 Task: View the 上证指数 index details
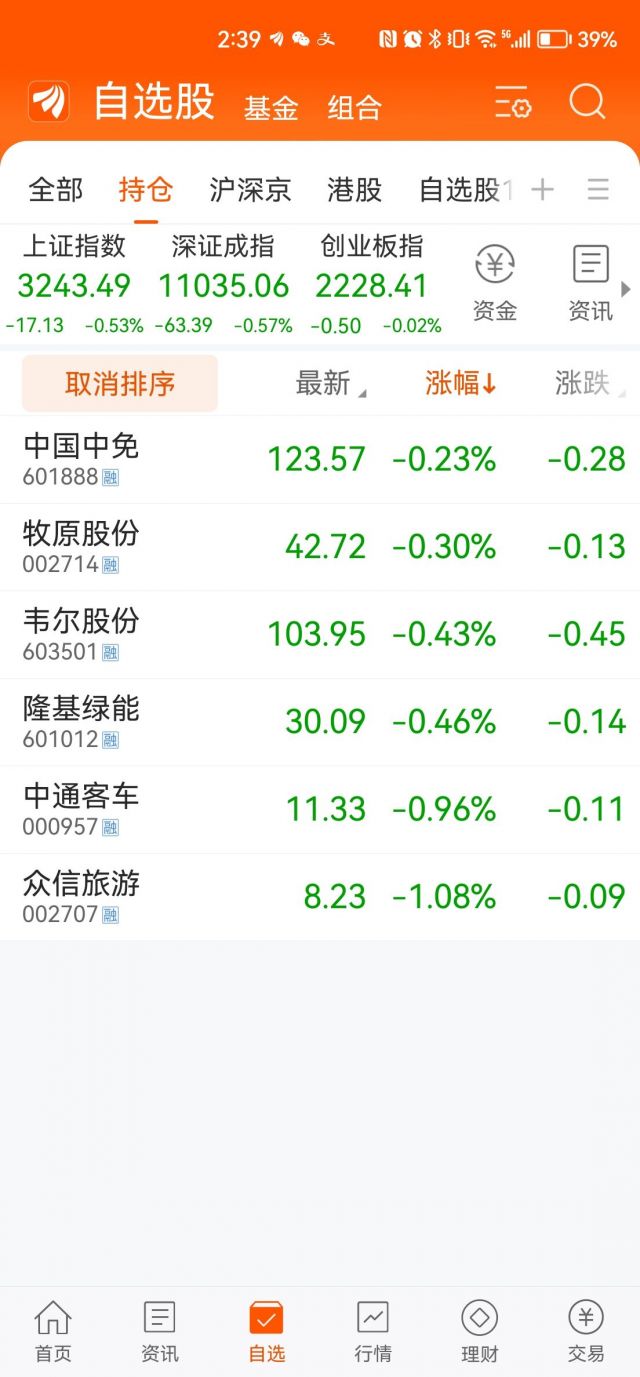75,284
